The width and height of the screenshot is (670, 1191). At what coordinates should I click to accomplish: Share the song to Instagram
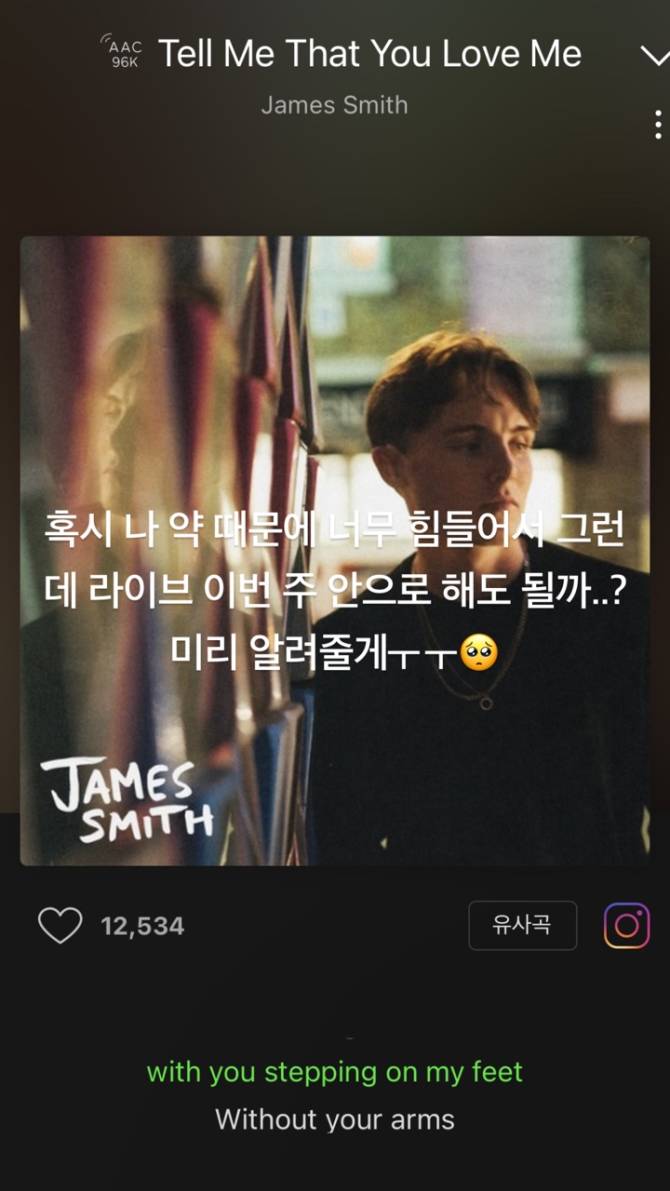627,926
